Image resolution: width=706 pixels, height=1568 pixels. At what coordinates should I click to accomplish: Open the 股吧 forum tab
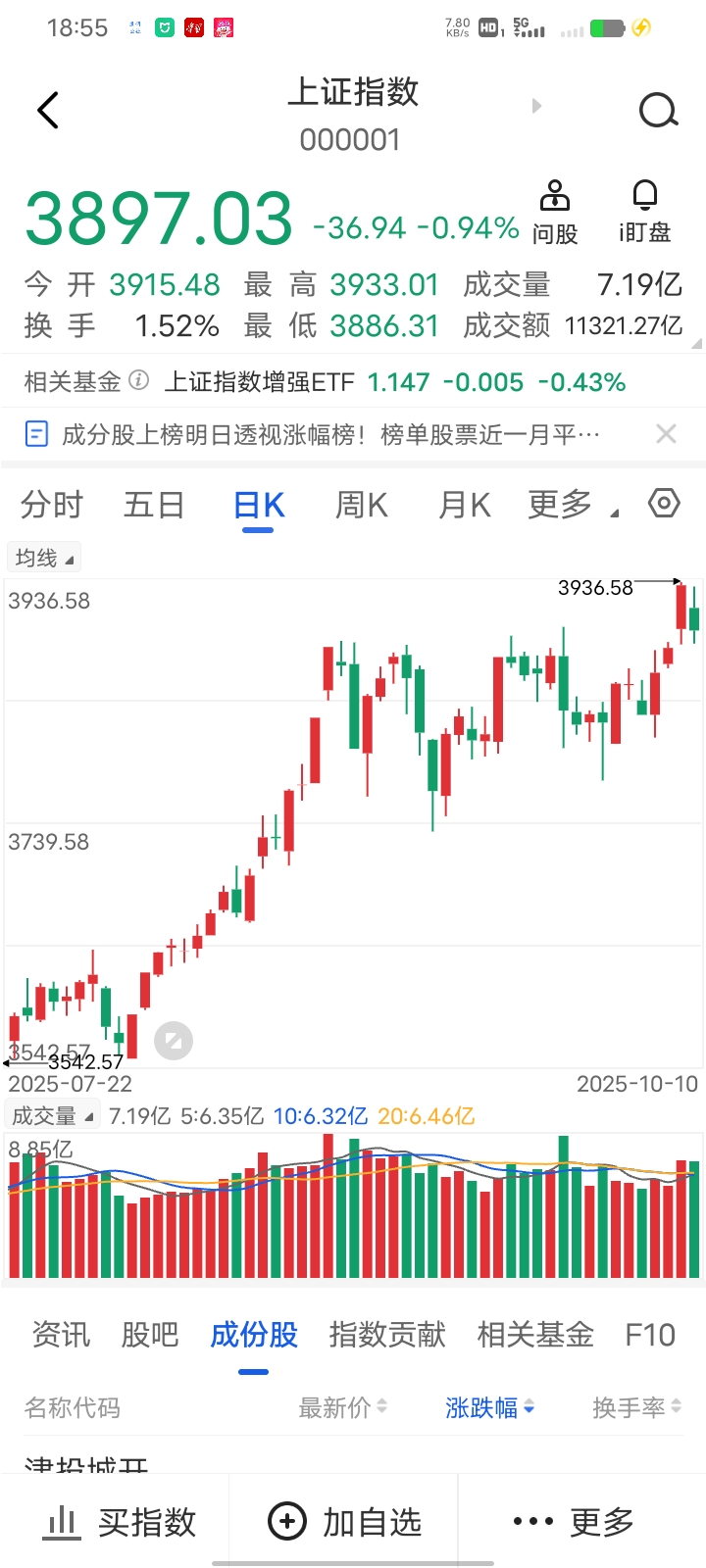click(150, 1335)
